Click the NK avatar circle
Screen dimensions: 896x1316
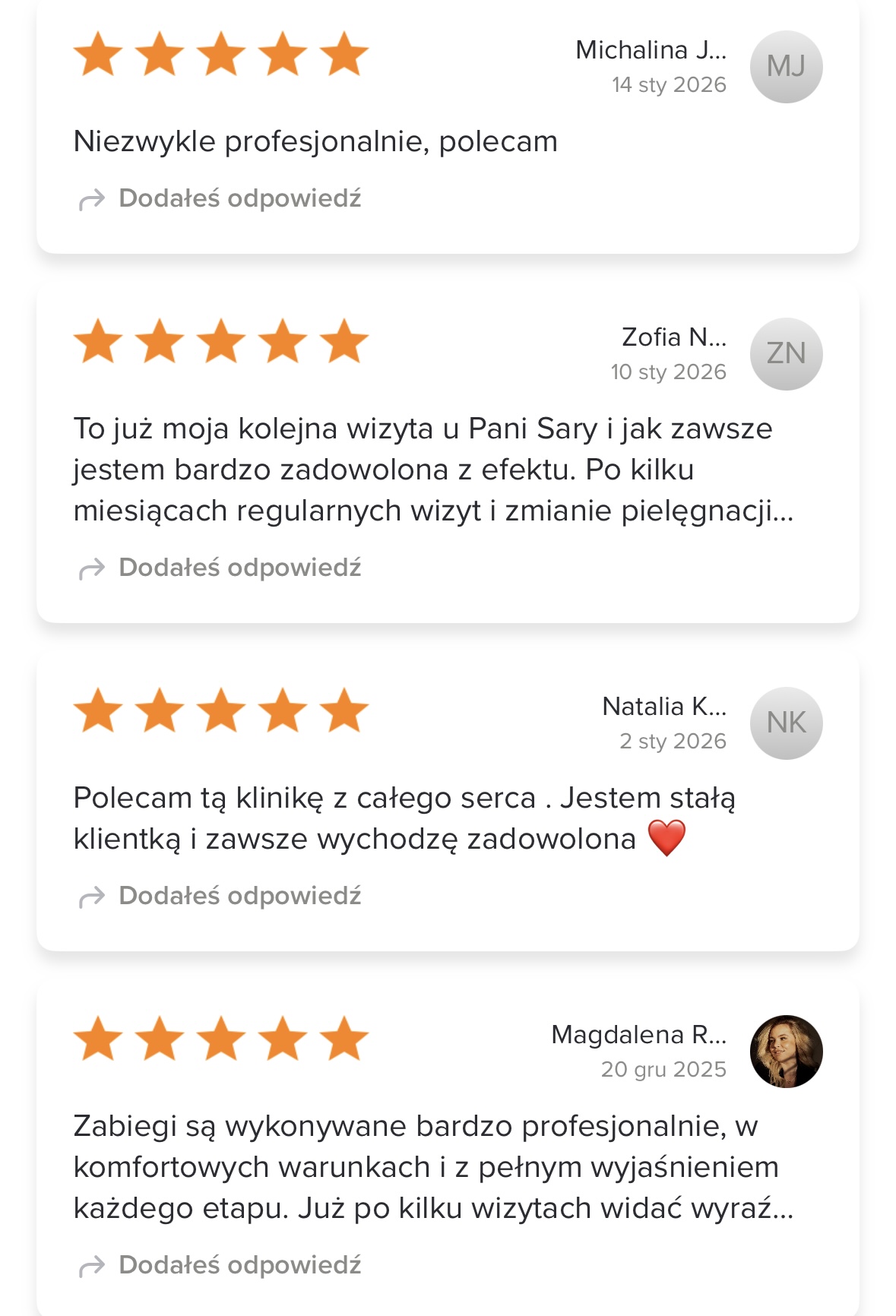click(x=786, y=723)
